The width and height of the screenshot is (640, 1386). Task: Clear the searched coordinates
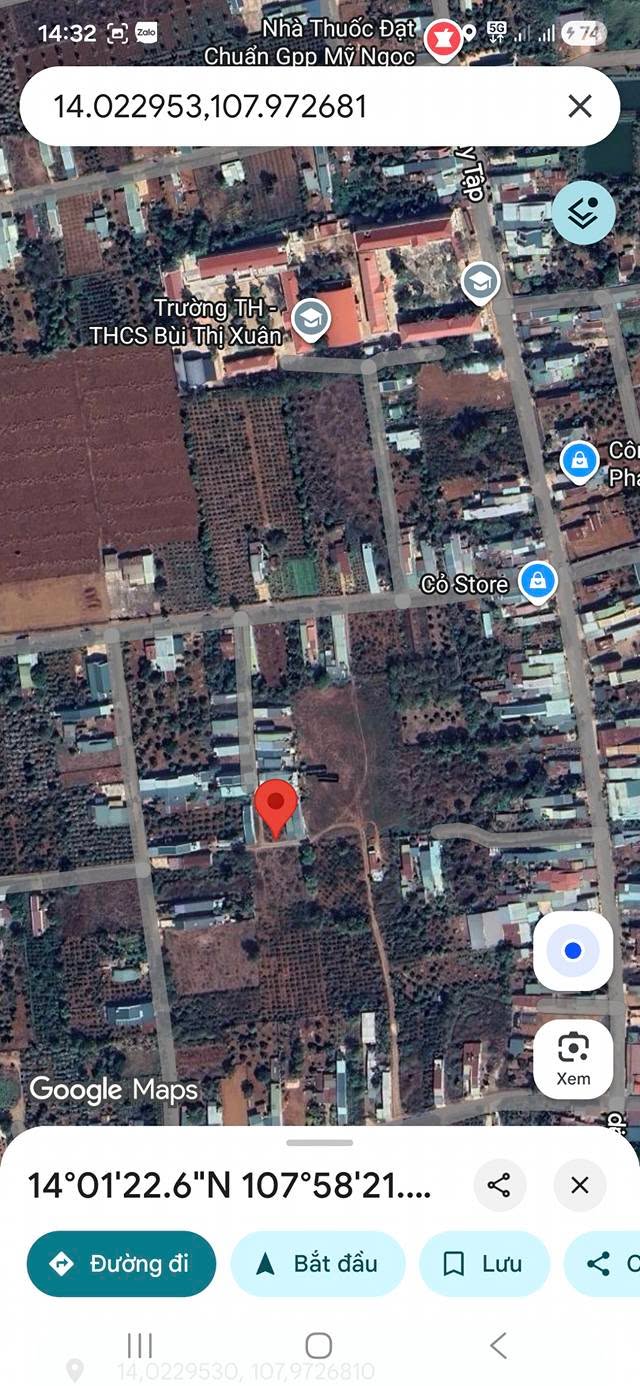[580, 106]
